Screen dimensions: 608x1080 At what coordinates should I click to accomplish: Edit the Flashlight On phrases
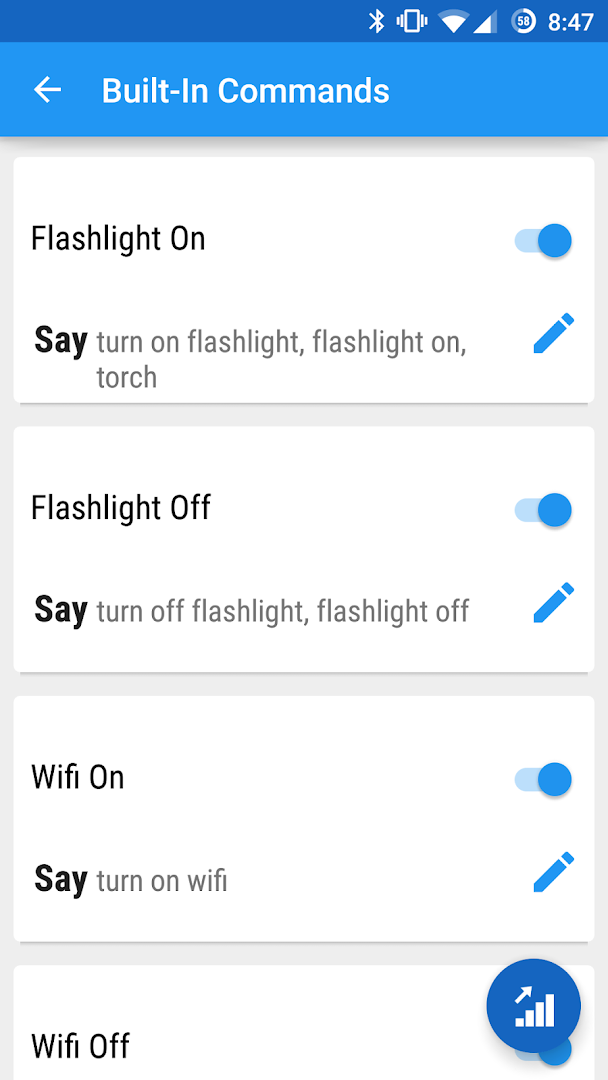point(553,333)
